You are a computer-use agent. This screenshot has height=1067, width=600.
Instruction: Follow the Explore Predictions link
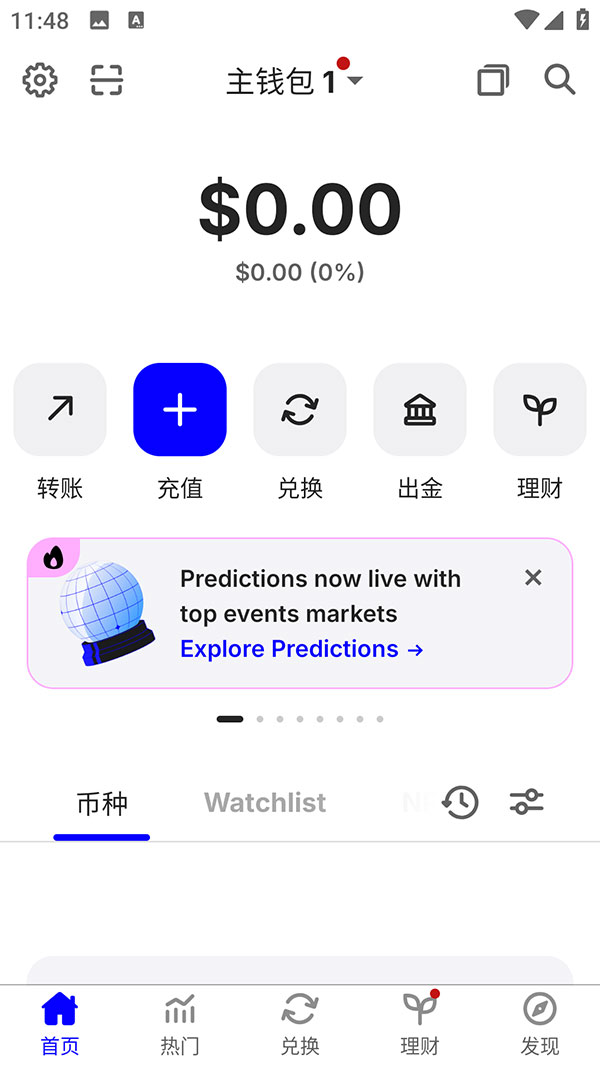[x=301, y=649]
